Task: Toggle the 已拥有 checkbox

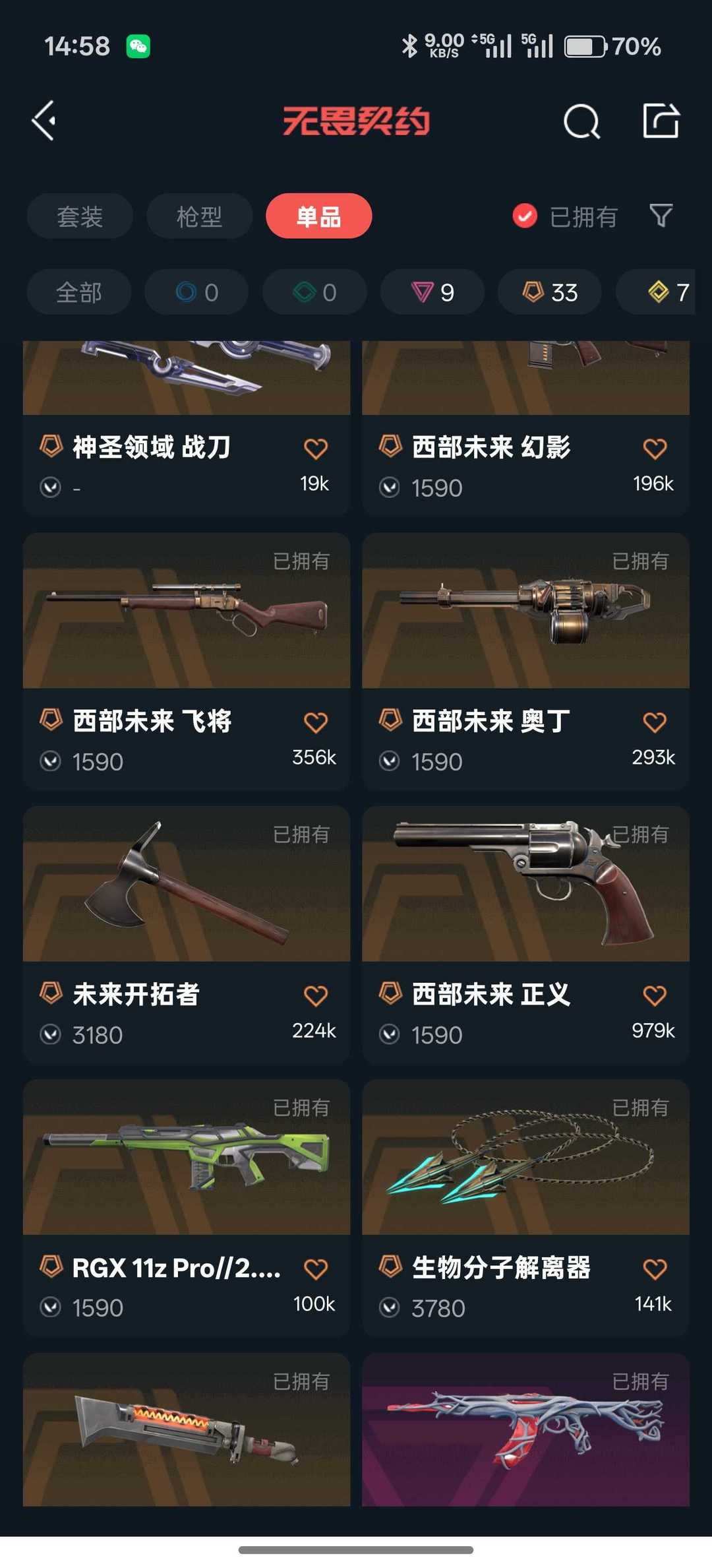Action: [x=525, y=216]
